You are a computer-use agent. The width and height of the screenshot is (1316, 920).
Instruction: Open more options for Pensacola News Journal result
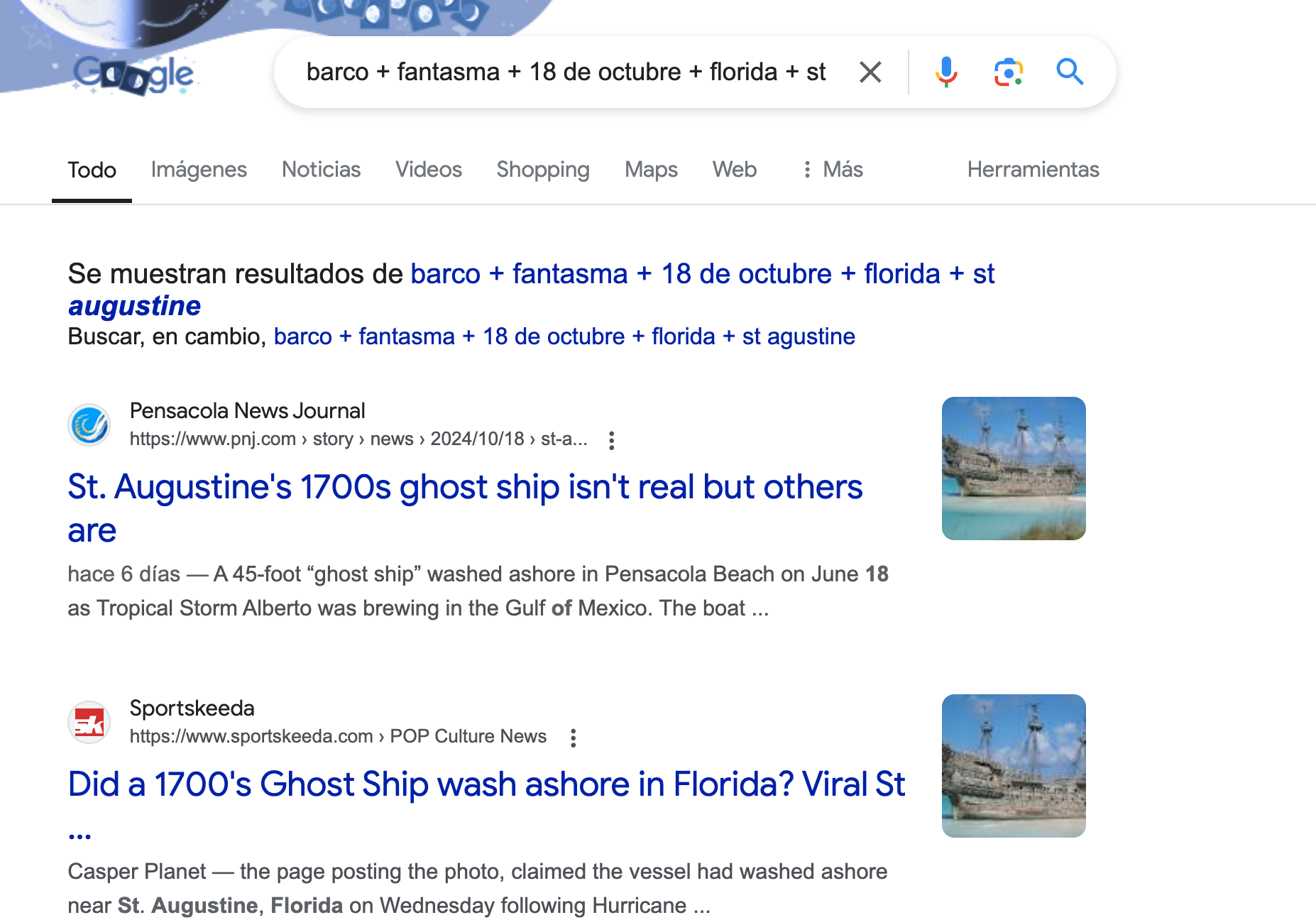611,441
